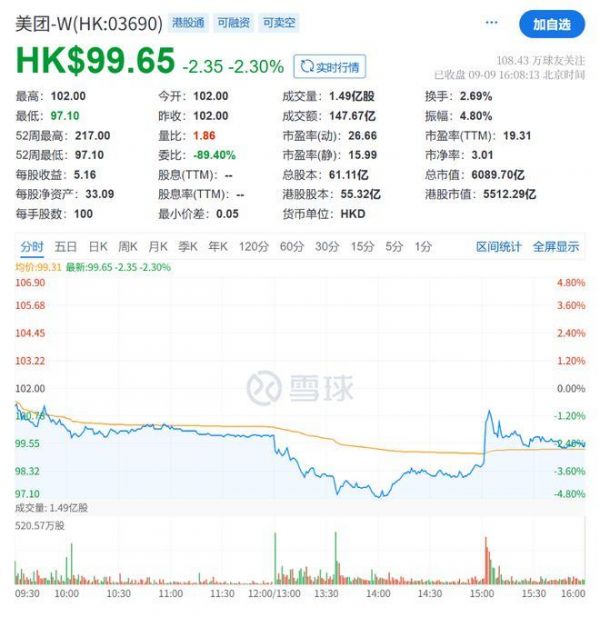The image size is (600, 617).
Task: Select the 30分 chart interval
Action: coord(326,246)
